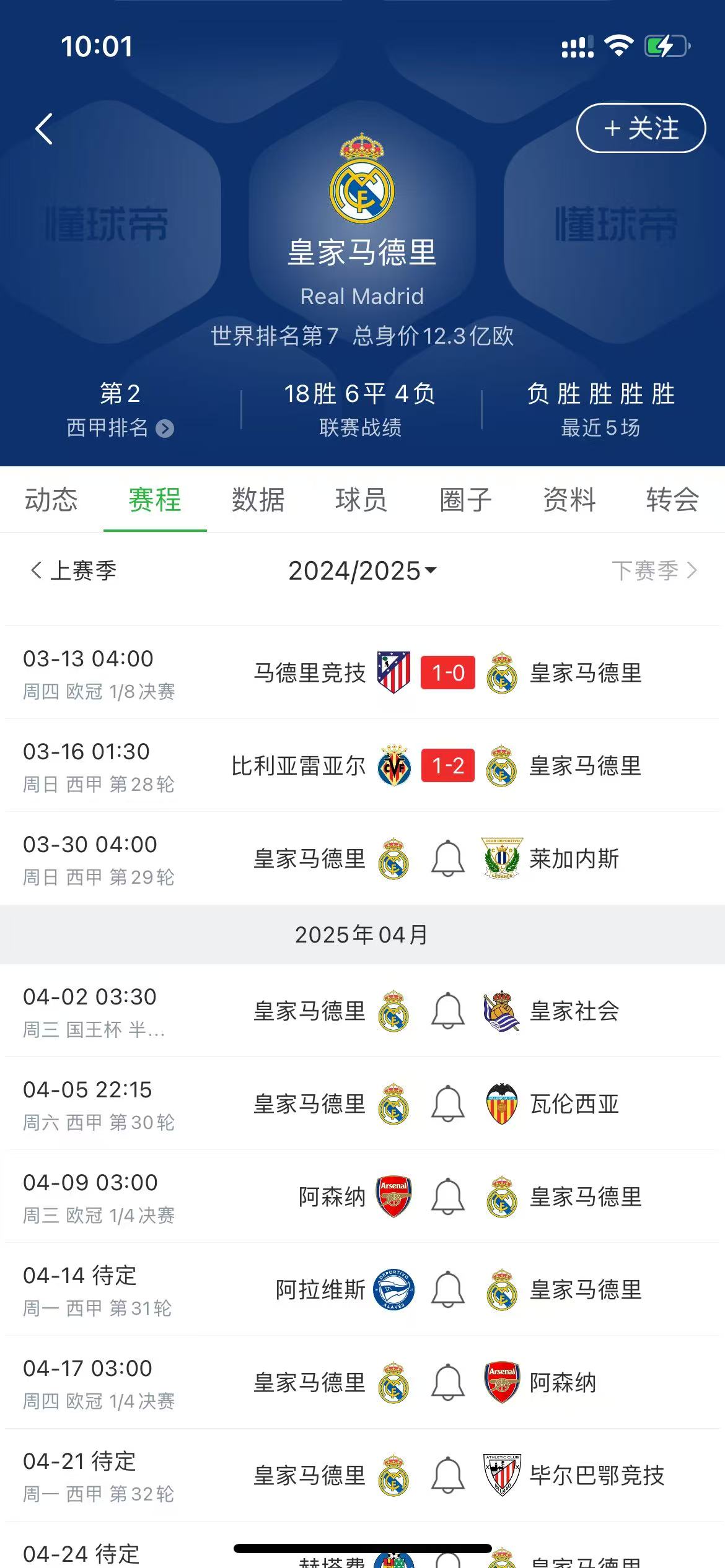Go back using the top-left arrow

pos(44,129)
